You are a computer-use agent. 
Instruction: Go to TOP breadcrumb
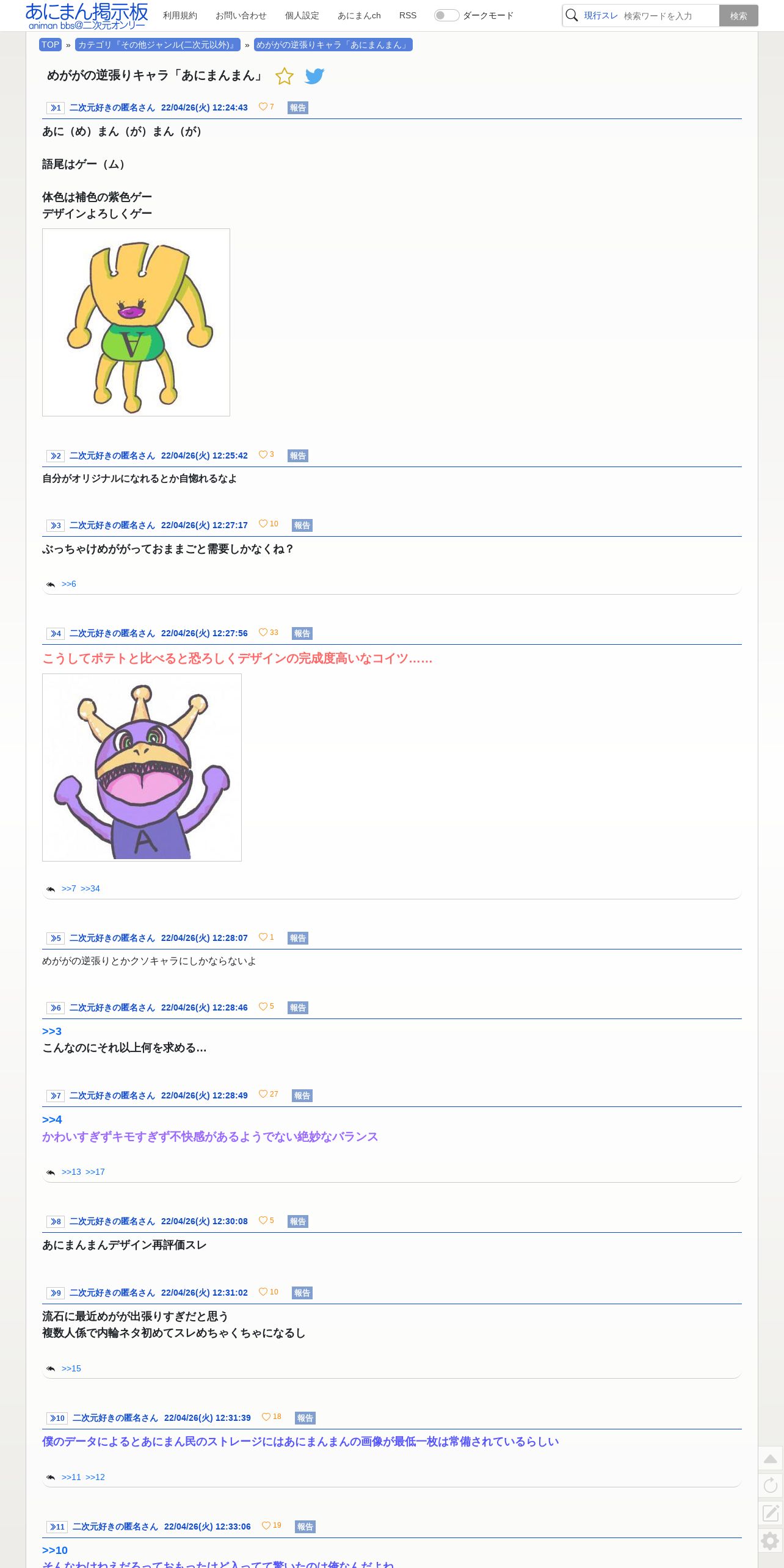click(x=50, y=45)
